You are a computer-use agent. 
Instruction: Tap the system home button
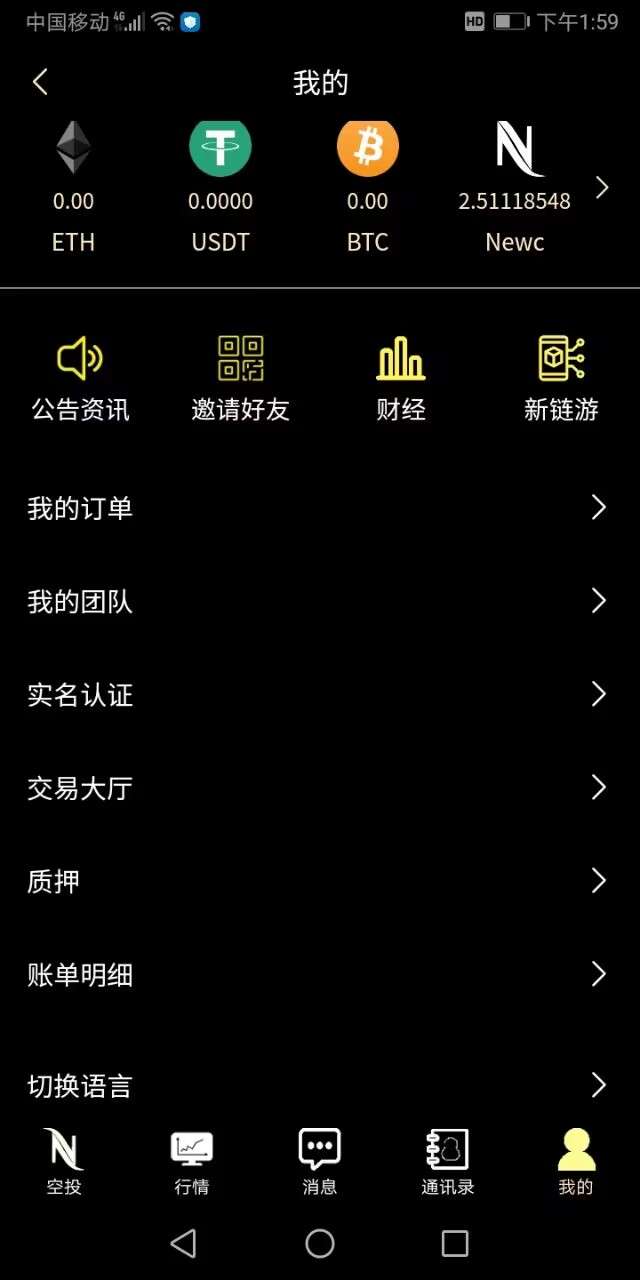320,1243
